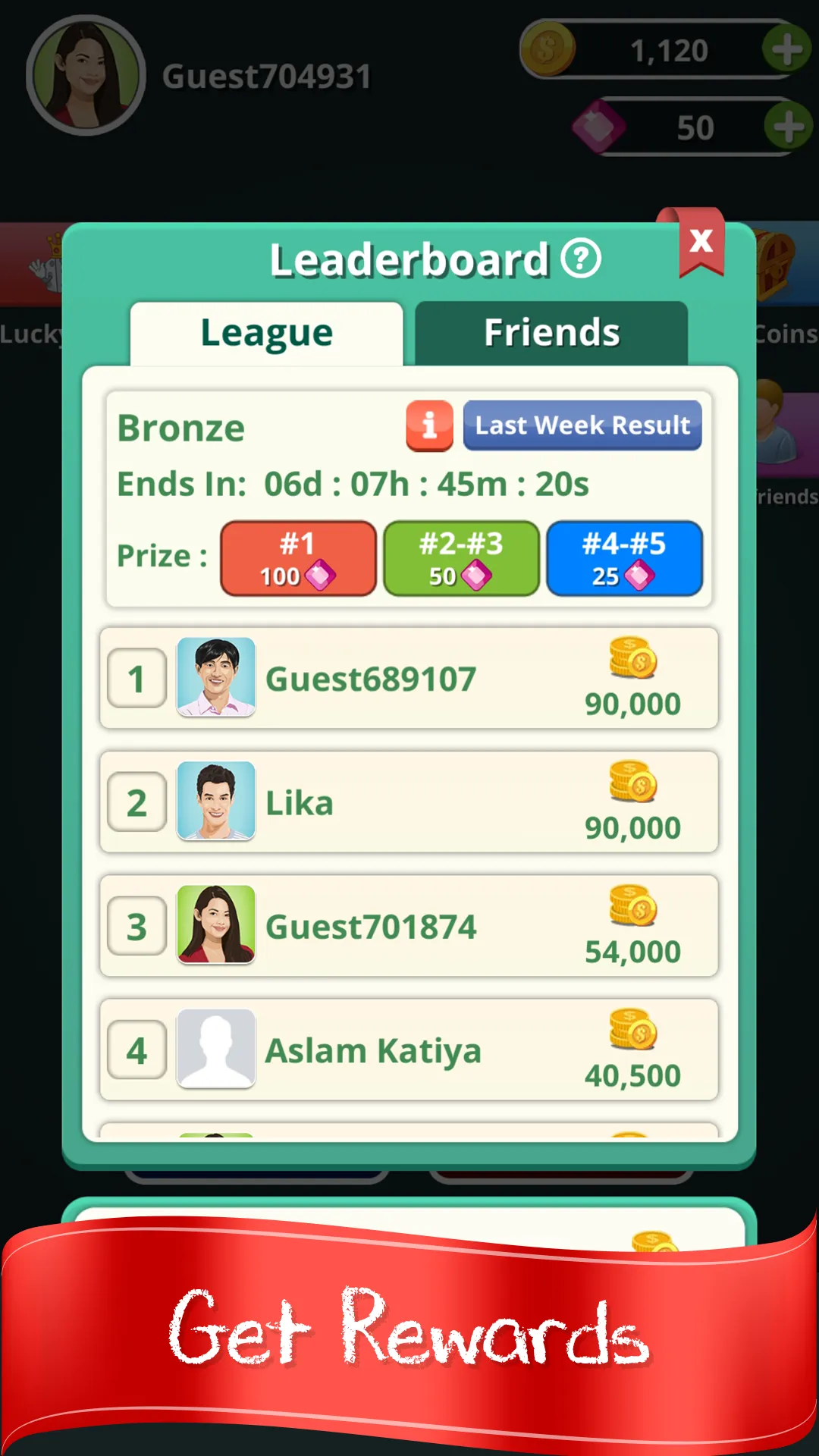The height and width of the screenshot is (1456, 819).
Task: Select the #2-#3 prize badge
Action: 461,558
